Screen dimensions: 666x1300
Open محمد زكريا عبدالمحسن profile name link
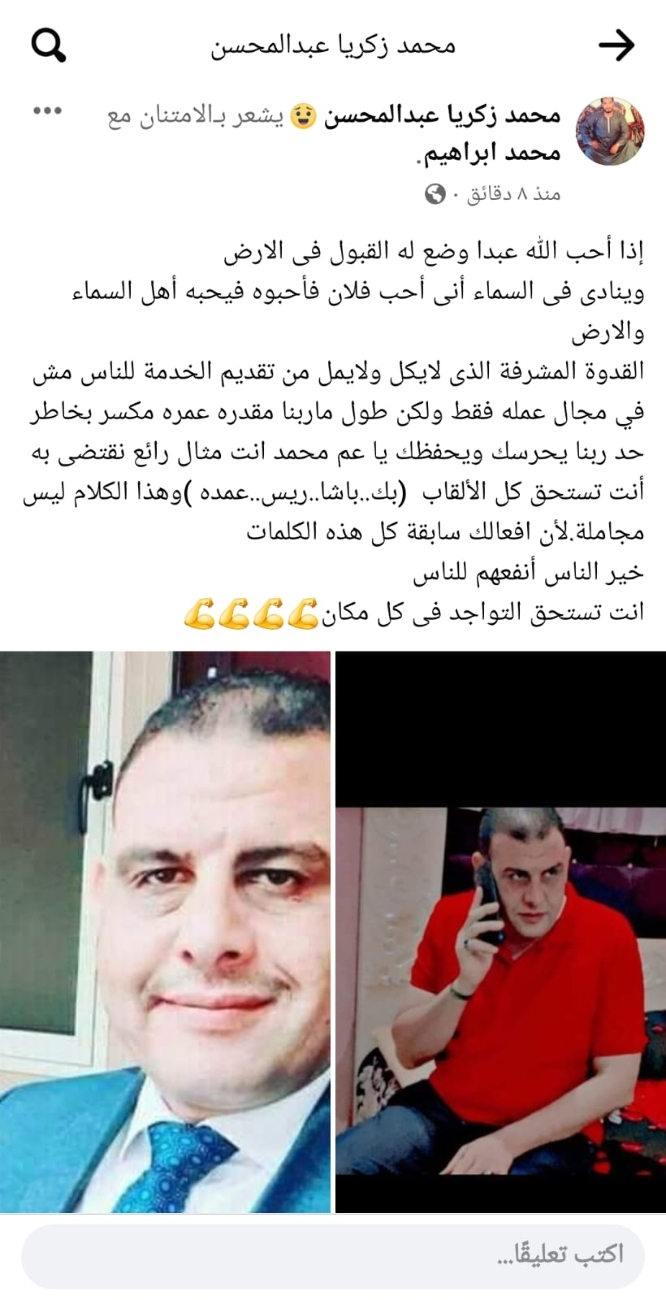coord(457,117)
